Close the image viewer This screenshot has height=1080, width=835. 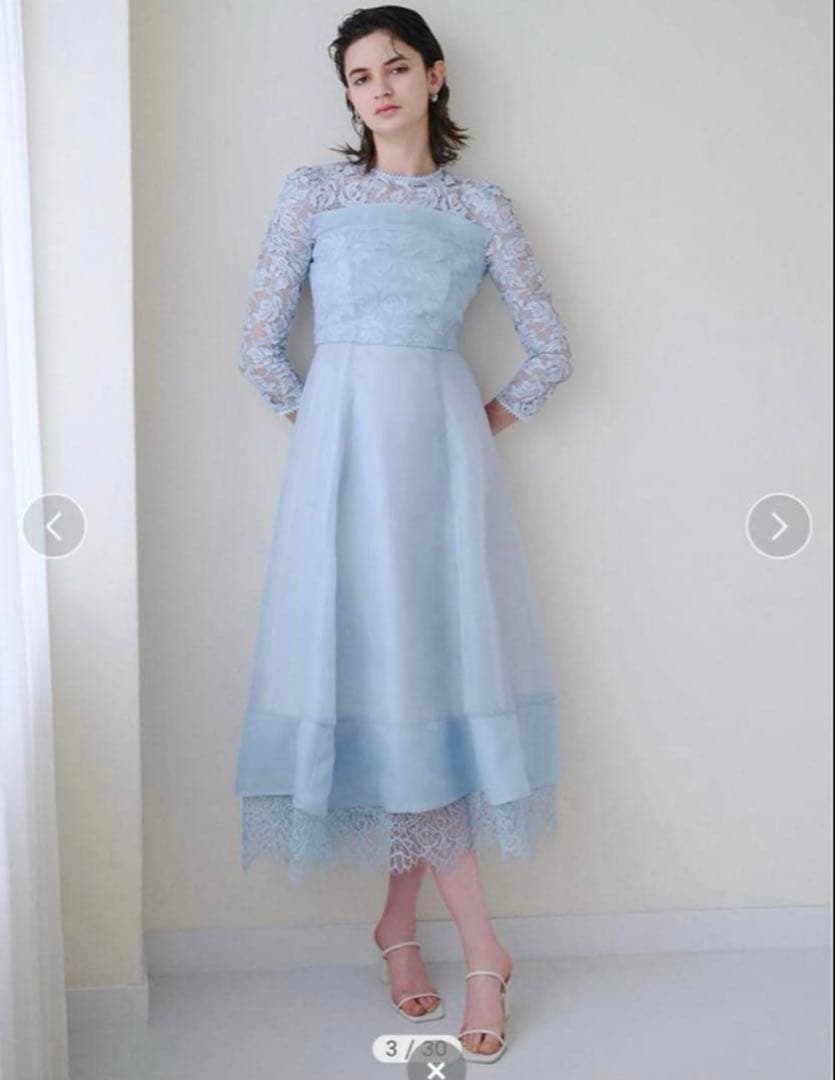tap(436, 1068)
